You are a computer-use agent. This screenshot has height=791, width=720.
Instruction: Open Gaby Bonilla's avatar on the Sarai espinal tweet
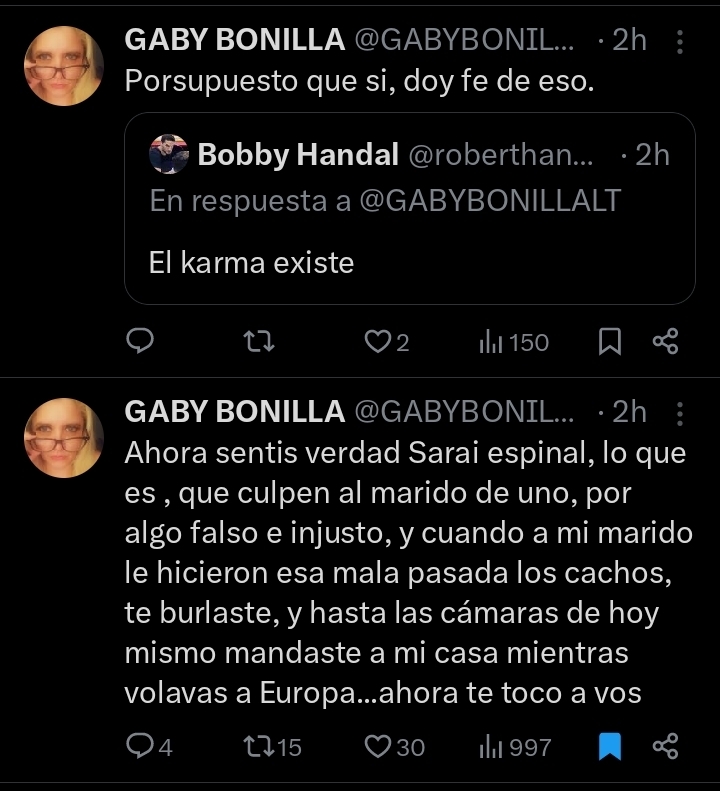click(64, 437)
